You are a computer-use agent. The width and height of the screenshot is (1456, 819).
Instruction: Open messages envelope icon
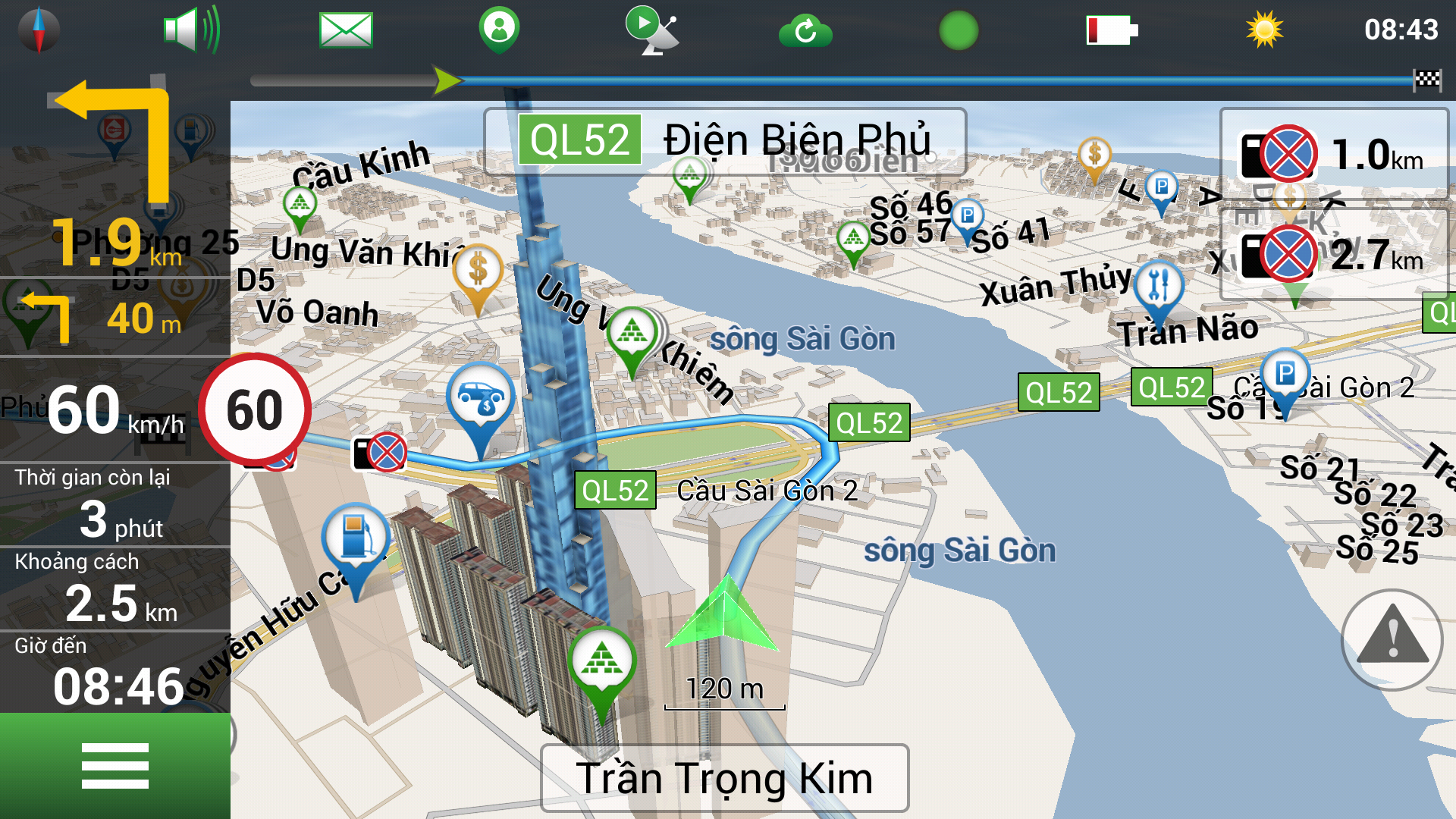pyautogui.click(x=346, y=30)
